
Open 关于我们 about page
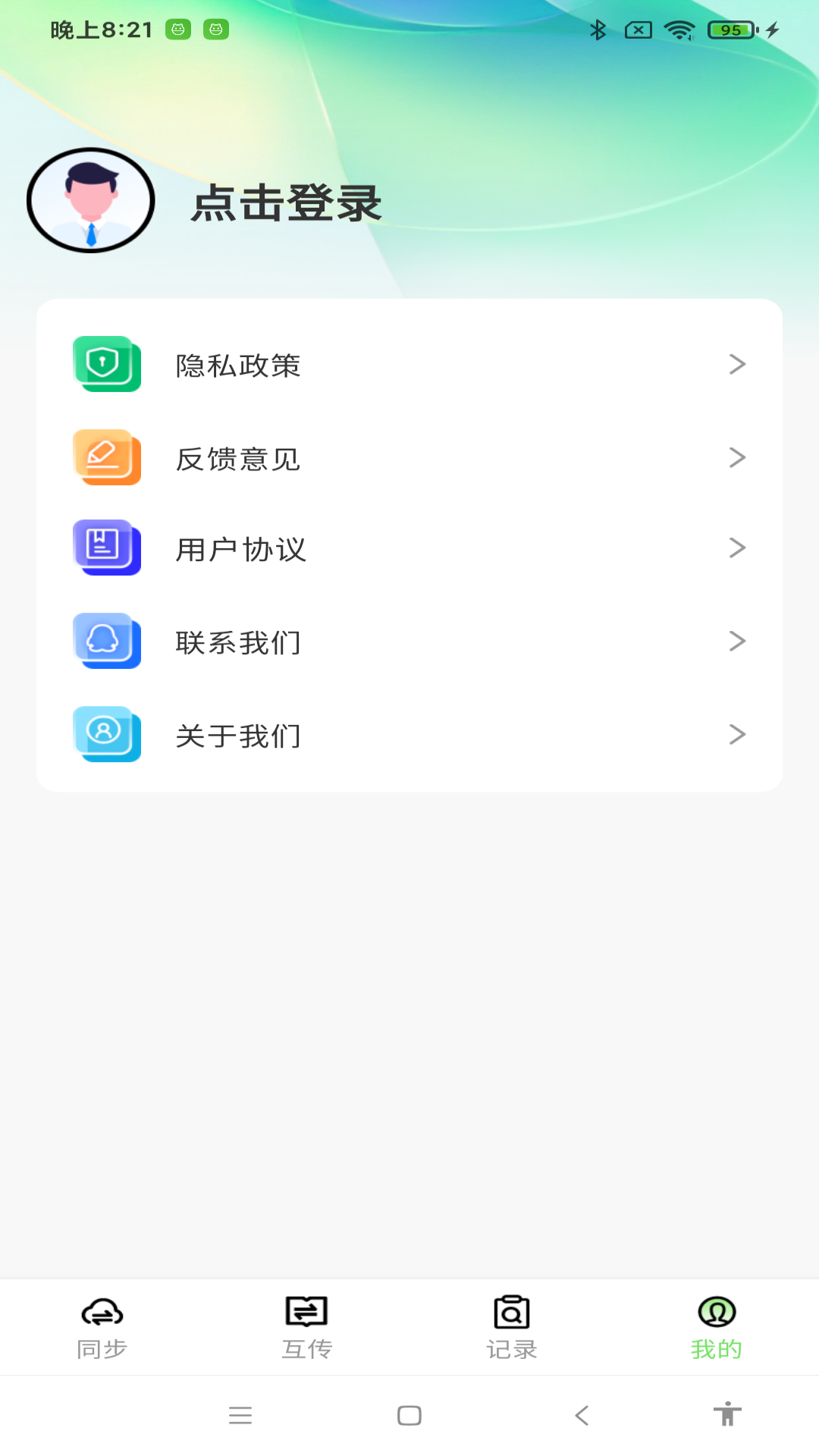pos(409,735)
